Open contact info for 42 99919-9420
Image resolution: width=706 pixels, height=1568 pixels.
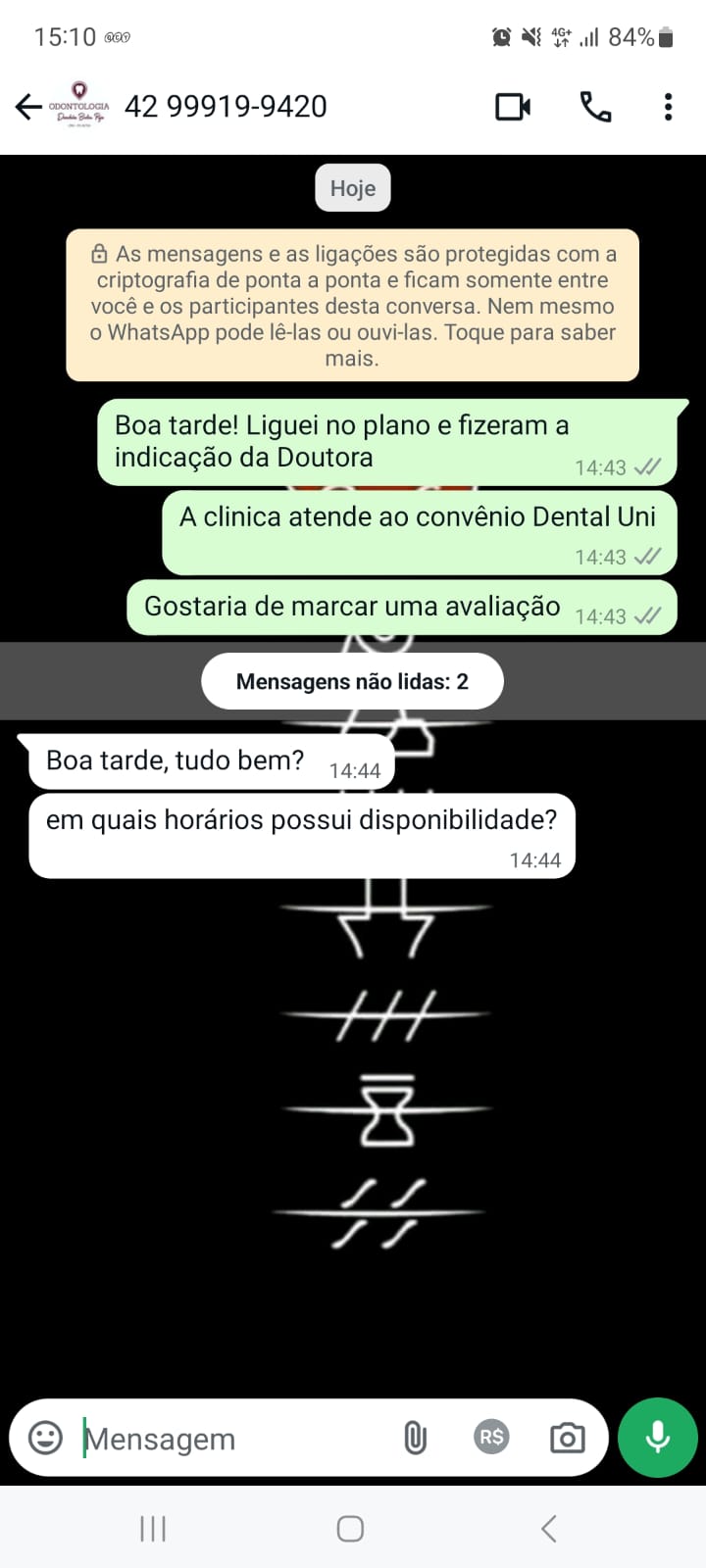pos(226,106)
